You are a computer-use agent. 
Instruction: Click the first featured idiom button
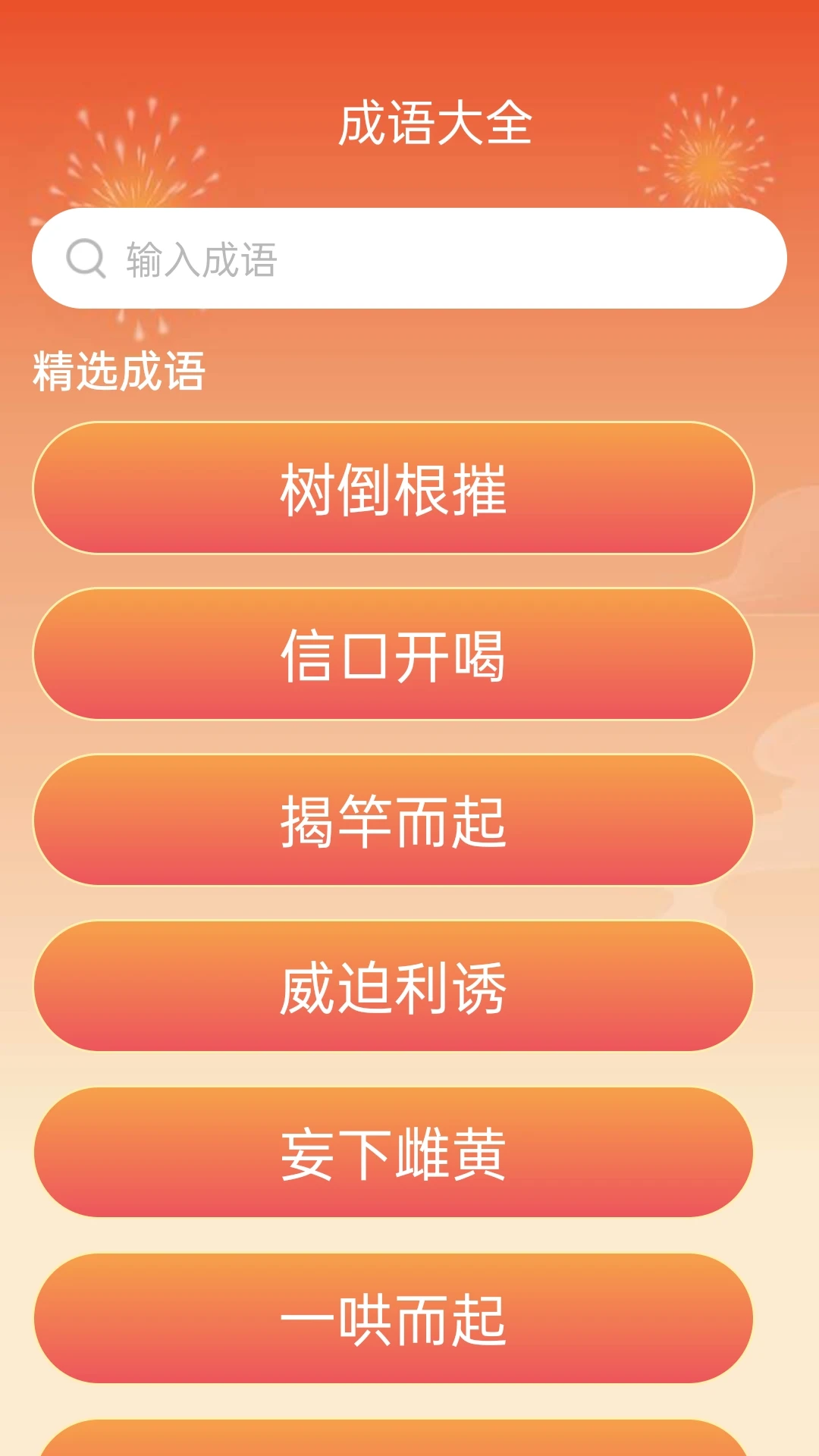coord(395,489)
